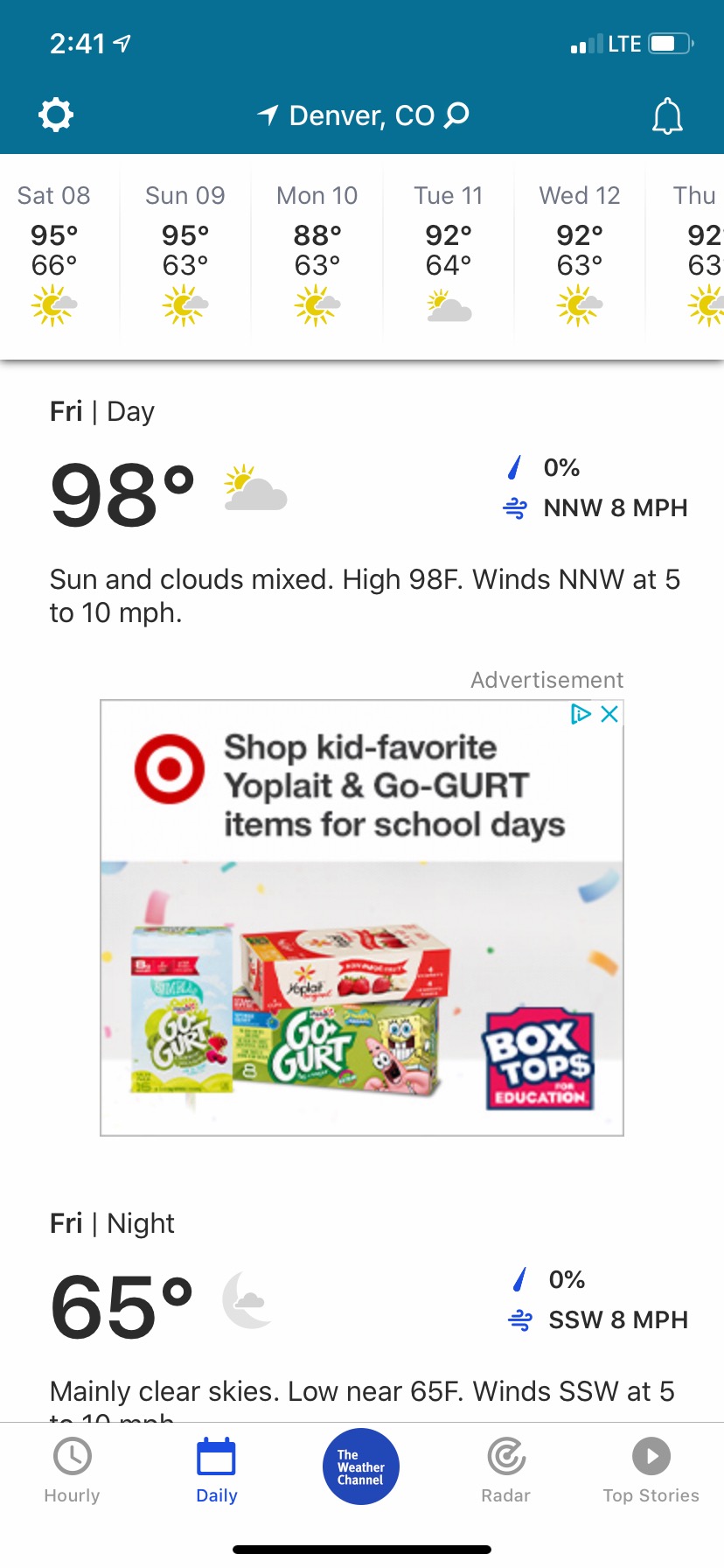
Task: Select Sat 08 forecast
Action: [x=54, y=254]
